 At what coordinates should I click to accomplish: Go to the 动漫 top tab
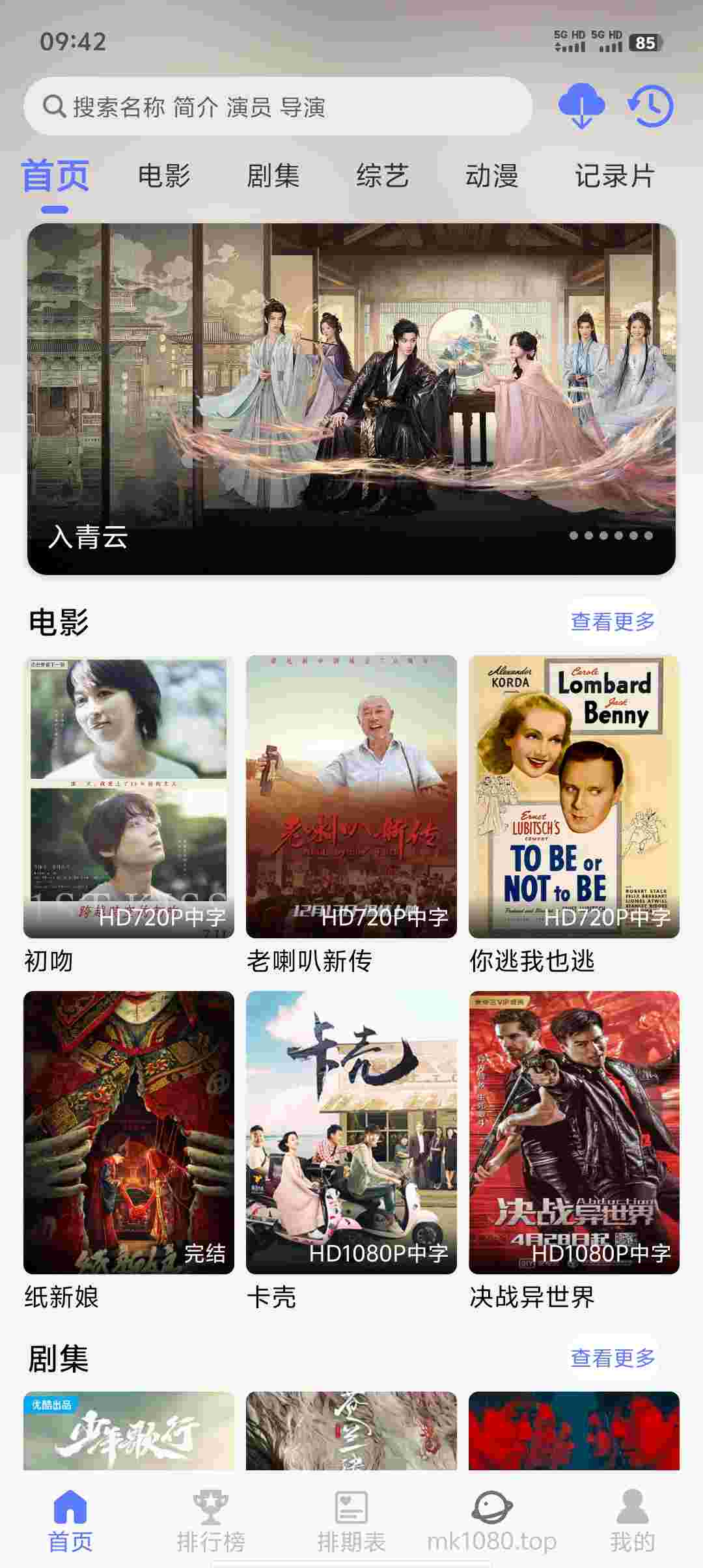coord(491,176)
